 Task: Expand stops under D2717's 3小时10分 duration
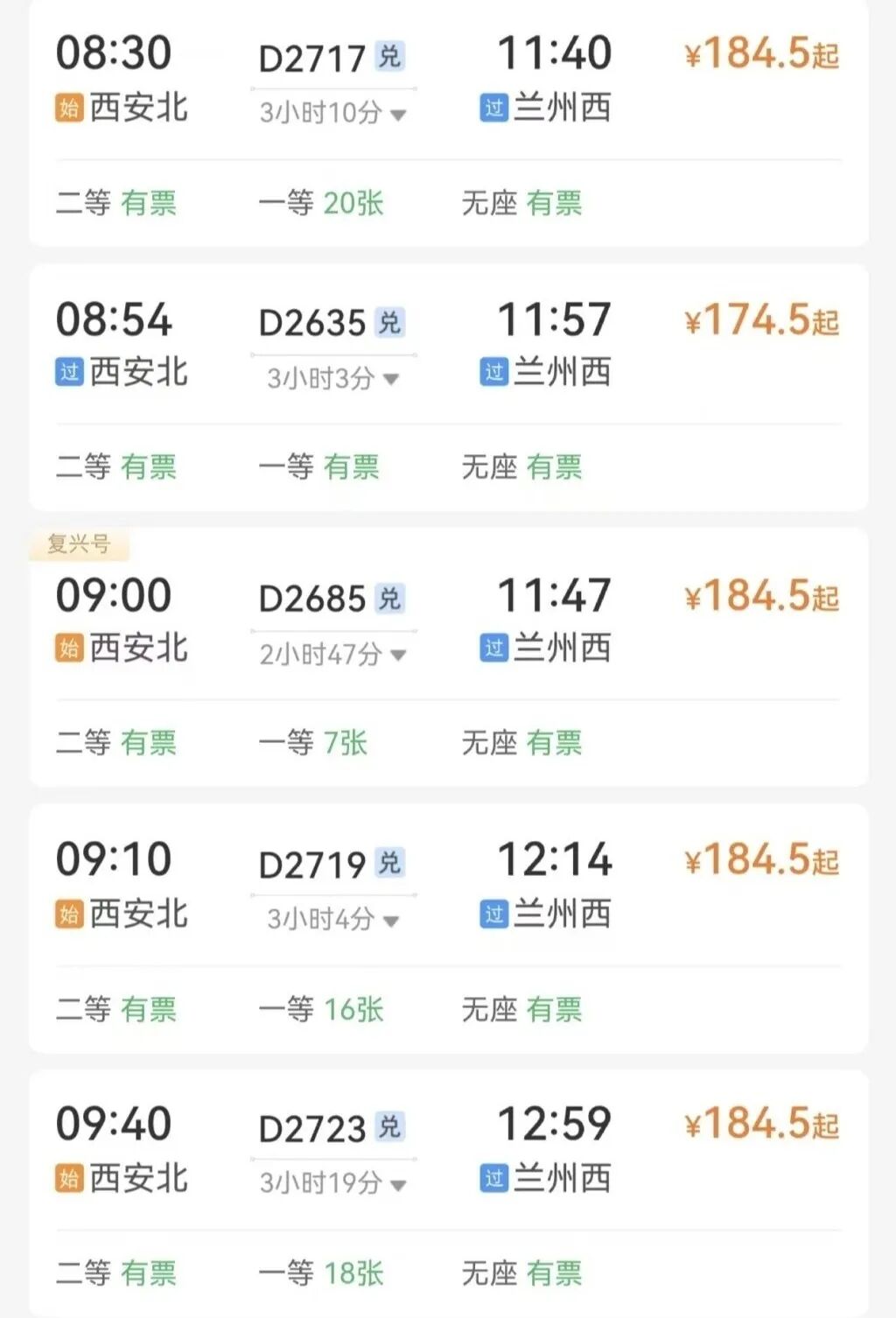point(398,115)
